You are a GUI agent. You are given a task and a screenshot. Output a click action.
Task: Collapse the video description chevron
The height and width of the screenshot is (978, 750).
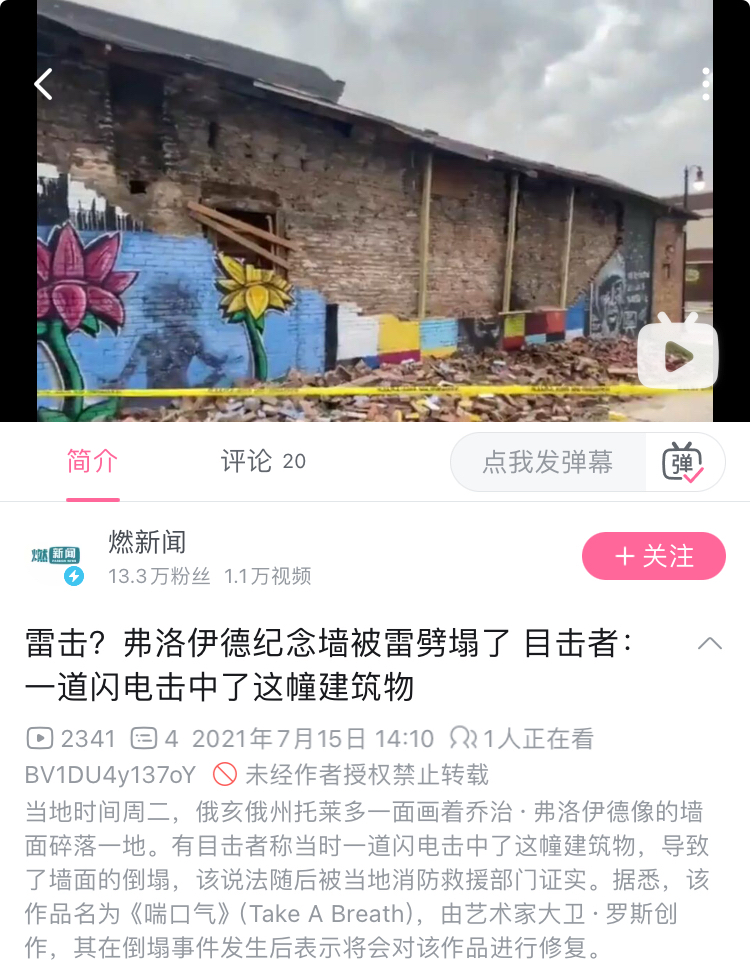click(x=709, y=643)
